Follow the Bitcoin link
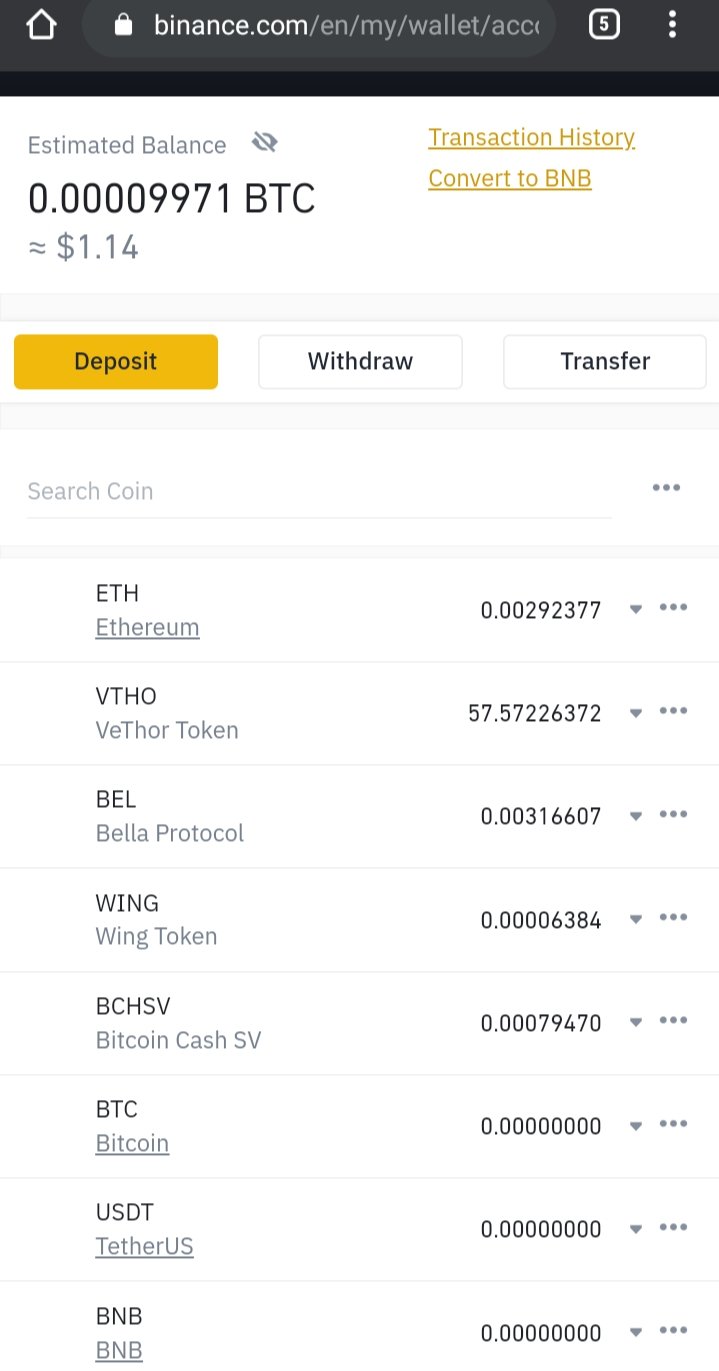The height and width of the screenshot is (1371, 719). 132,1143
